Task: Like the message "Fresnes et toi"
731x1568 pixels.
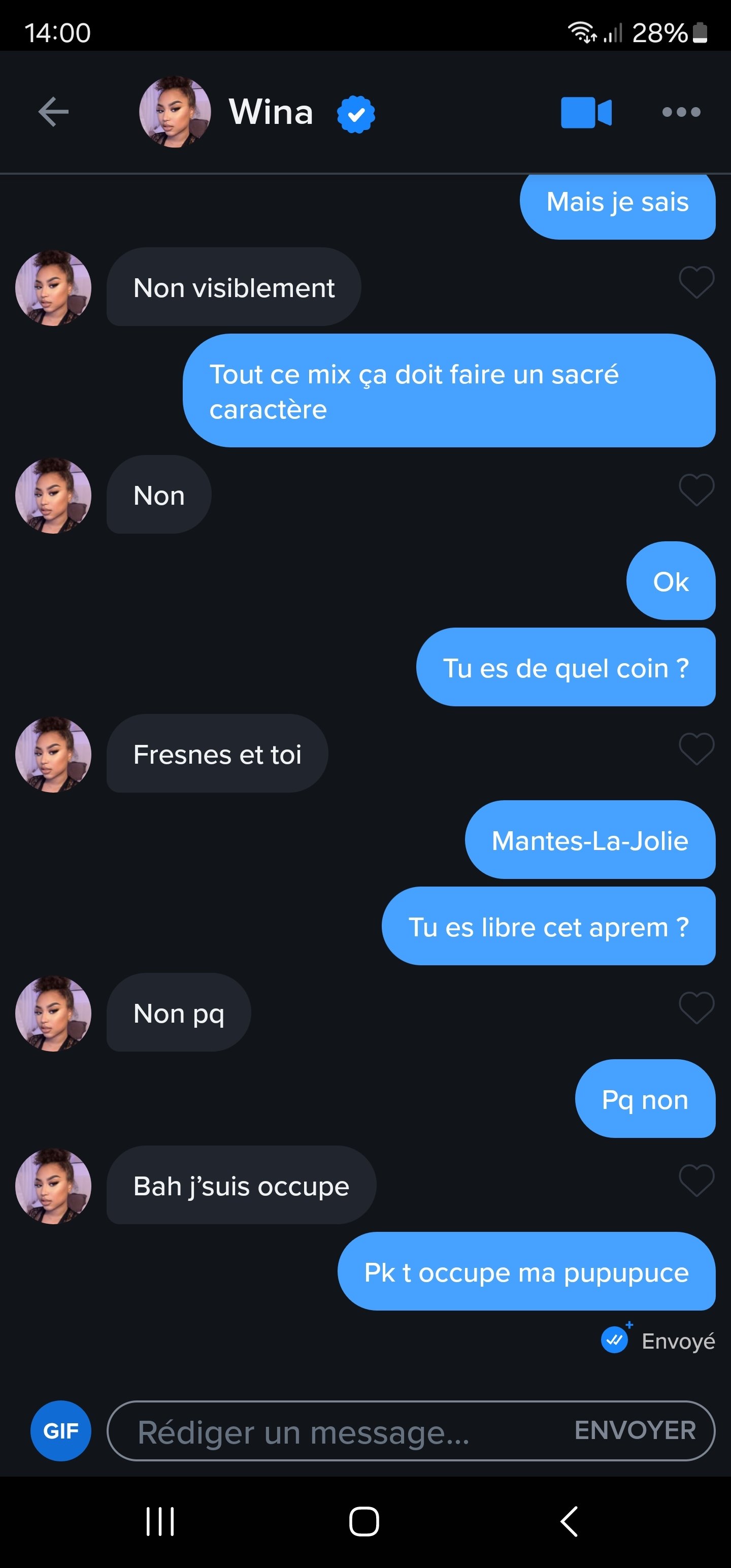Action: click(x=695, y=748)
